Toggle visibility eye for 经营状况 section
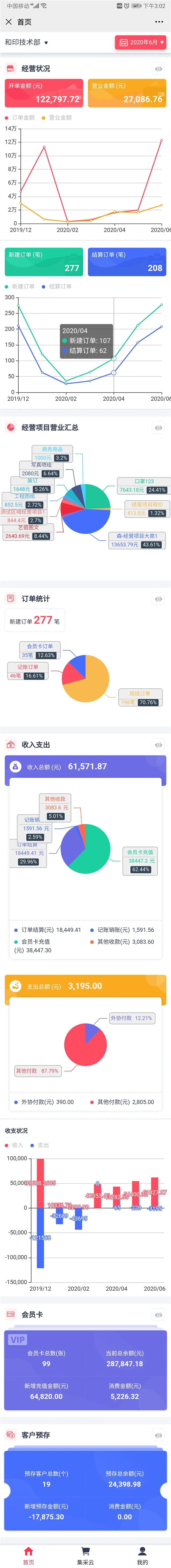This screenshot has width=171, height=1568. [x=159, y=69]
